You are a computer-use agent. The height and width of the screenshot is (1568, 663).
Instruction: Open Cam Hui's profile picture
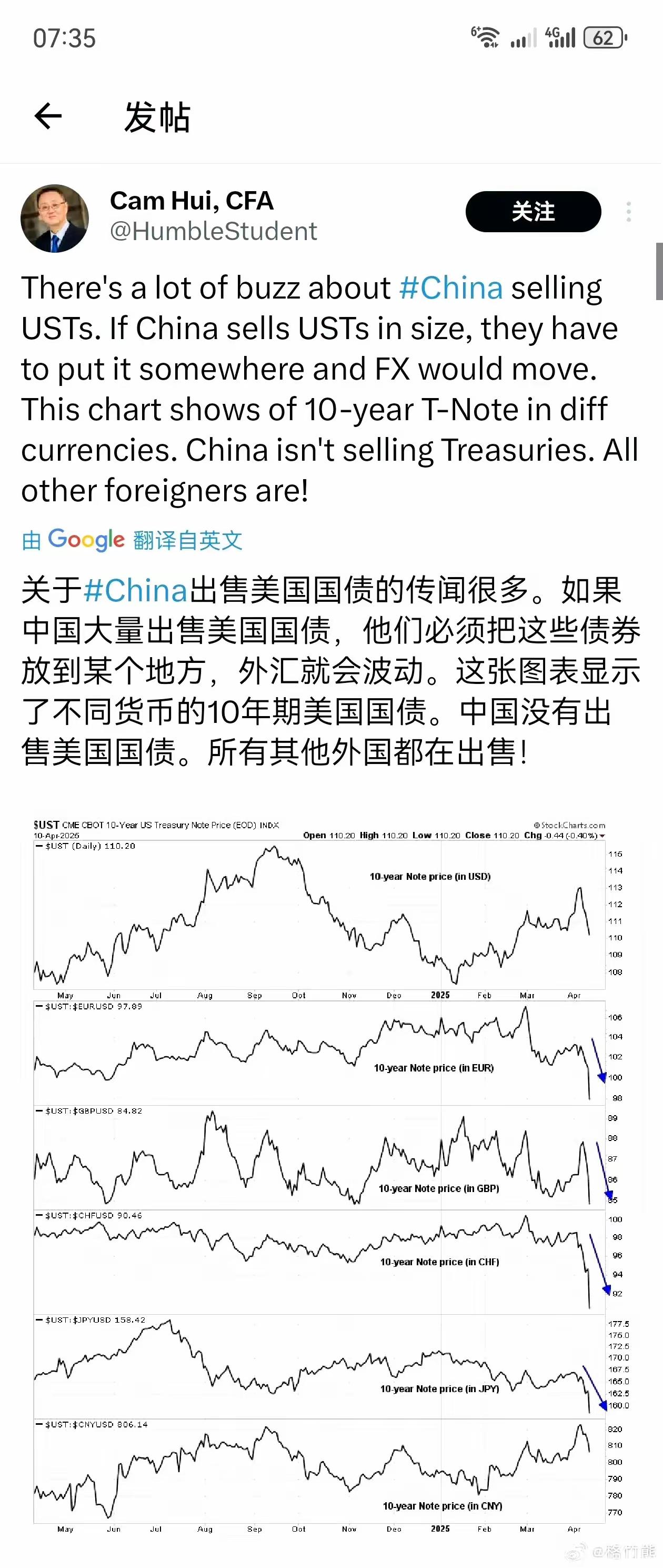click(55, 219)
